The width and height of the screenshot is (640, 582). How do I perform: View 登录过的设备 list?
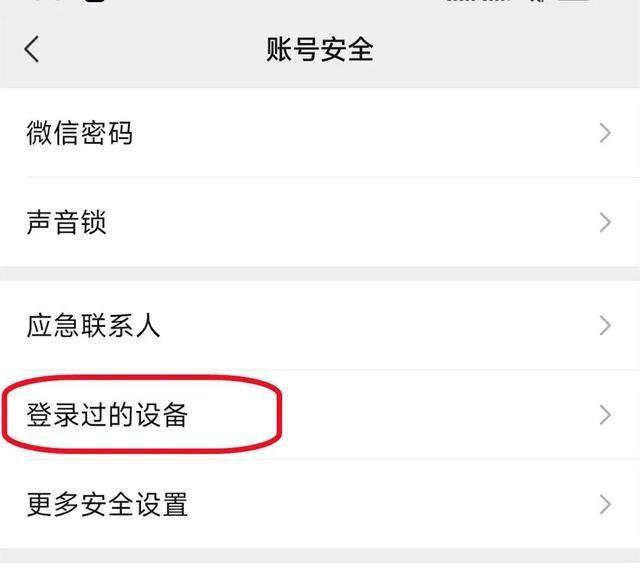click(x=320, y=415)
